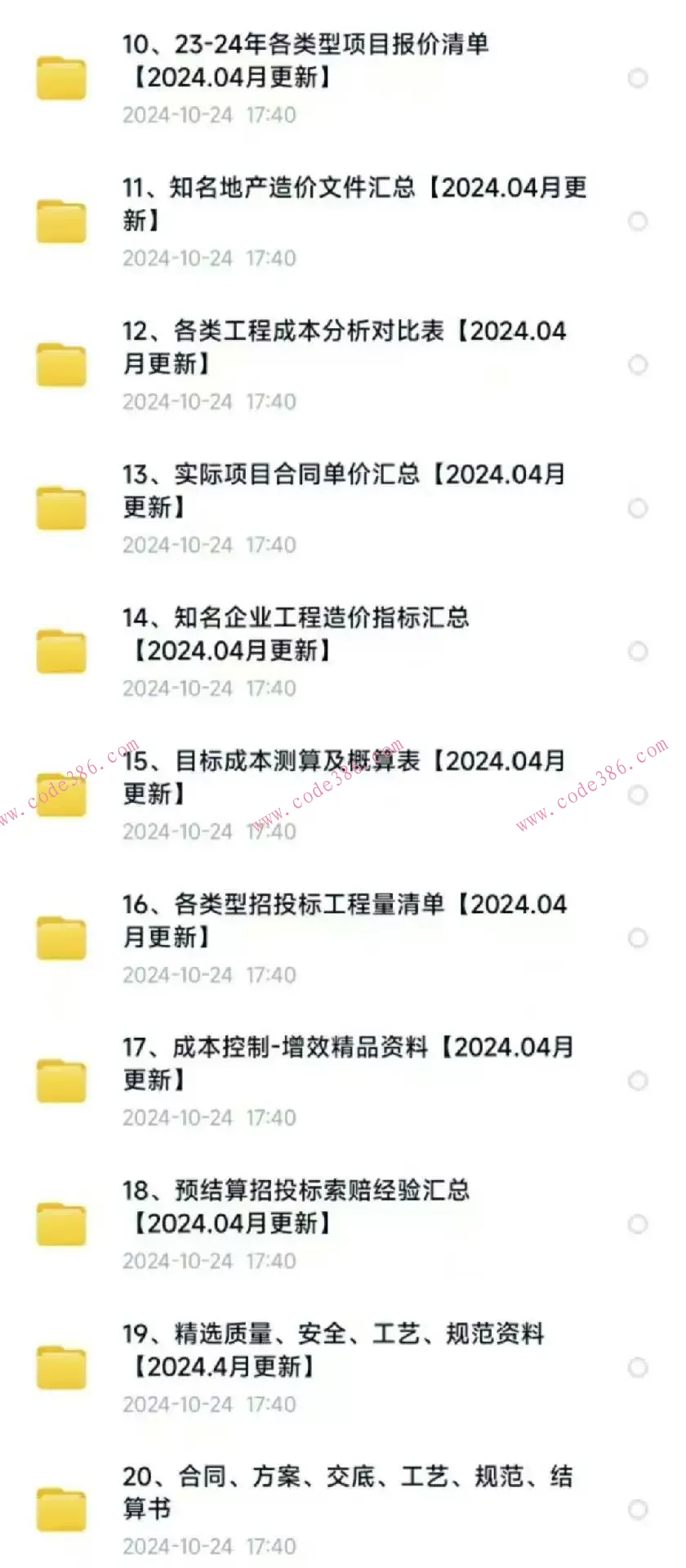Check the selection circle beside folder 13
This screenshot has width=686, height=1568.
[638, 508]
